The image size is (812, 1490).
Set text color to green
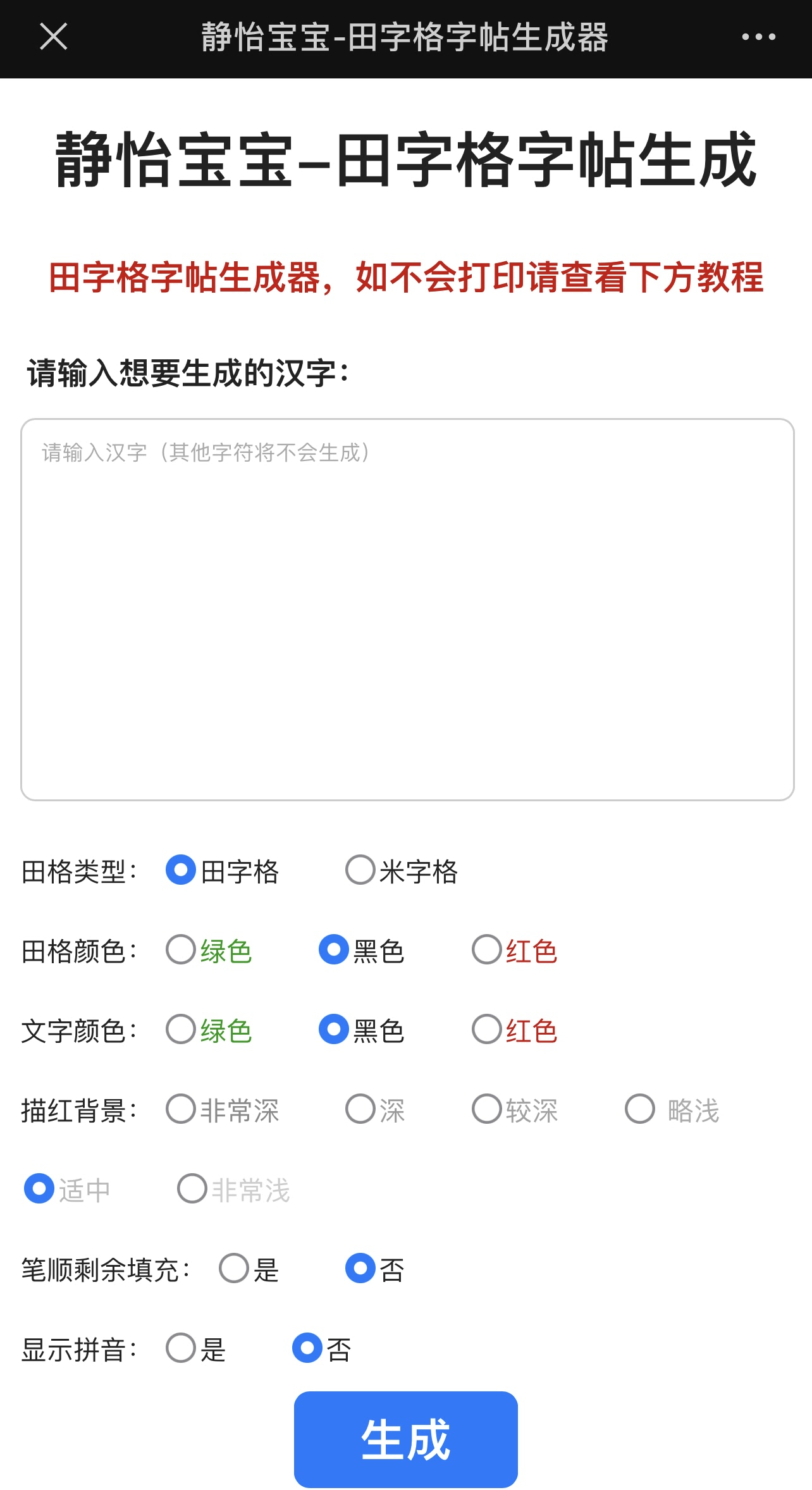tap(180, 1030)
